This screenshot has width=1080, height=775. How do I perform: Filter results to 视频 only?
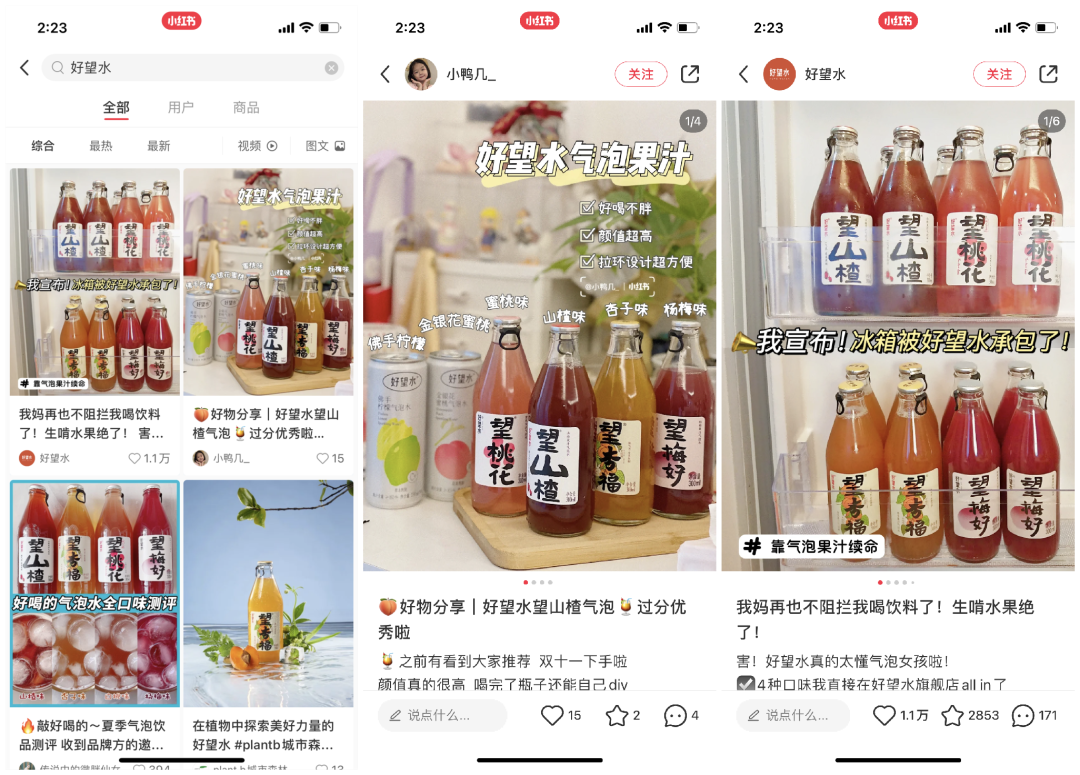point(257,146)
